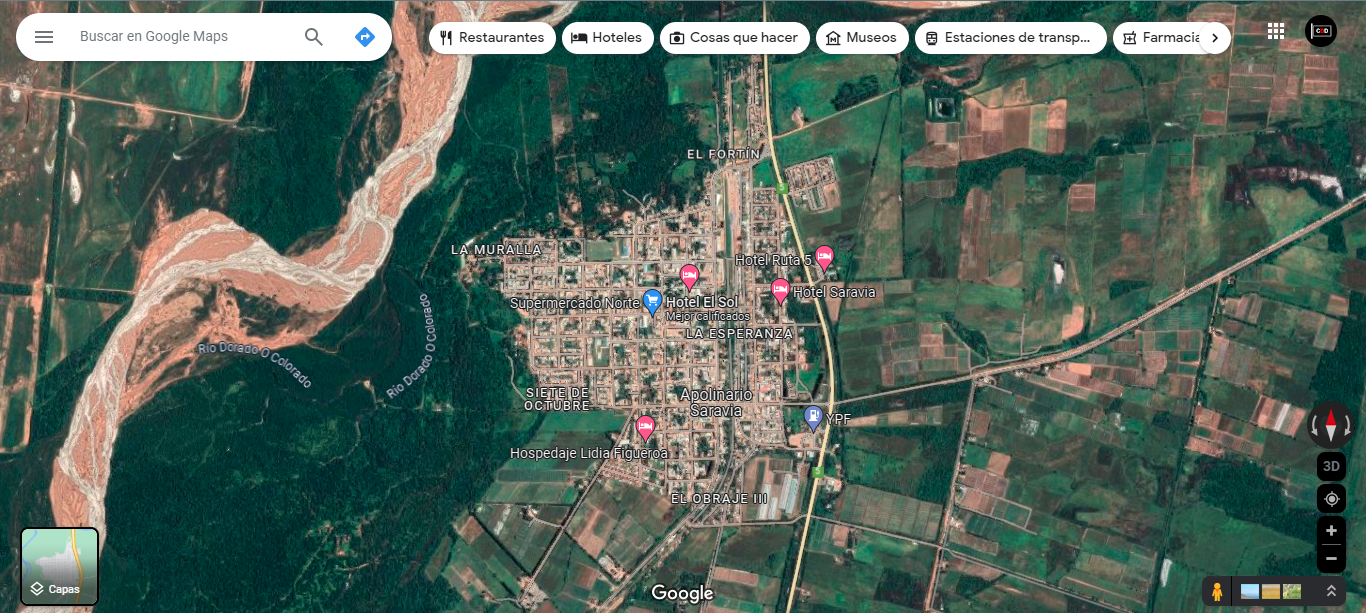Select Estaciones de transporte chip

click(1009, 38)
